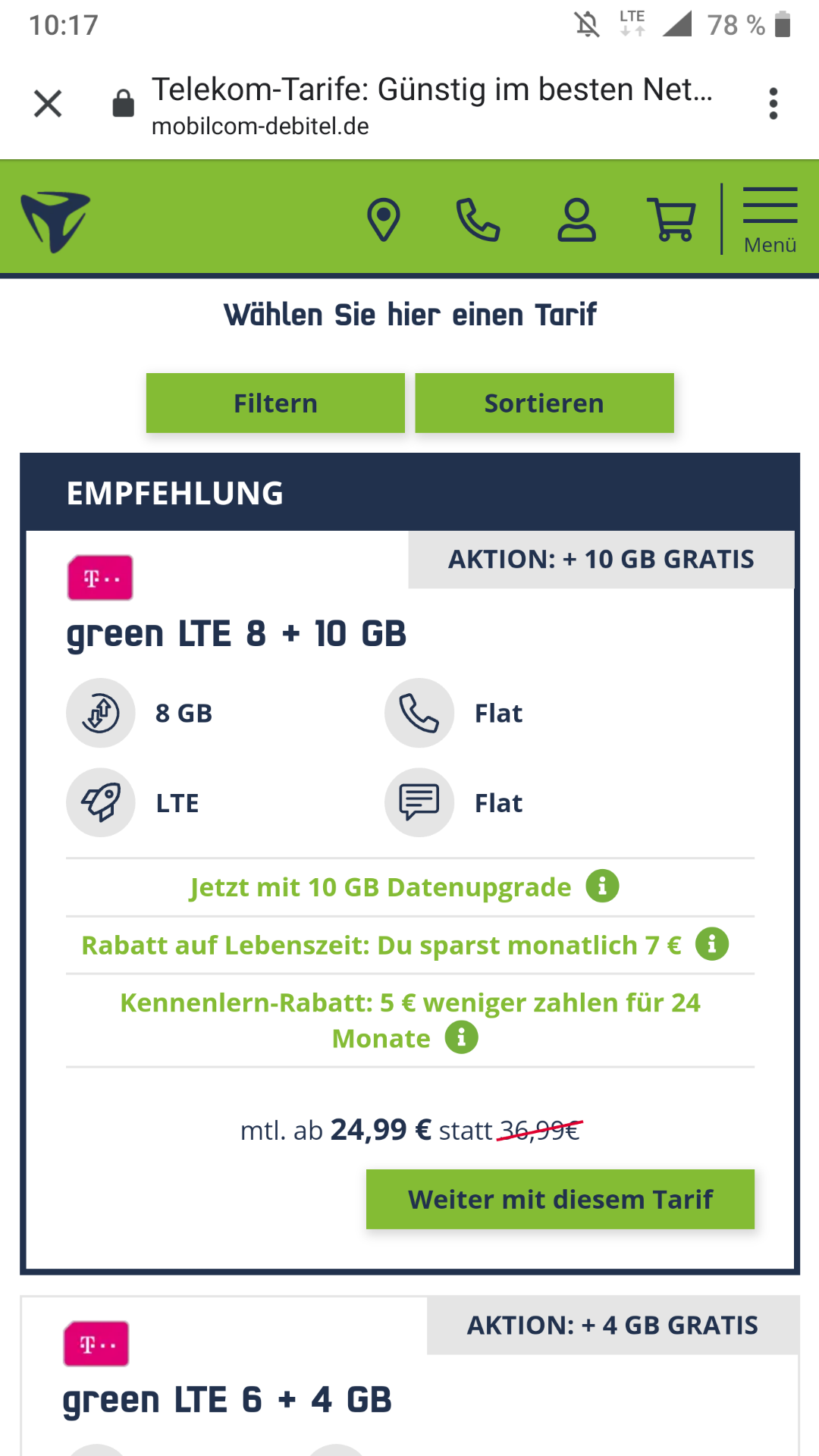
Task: Open the Menü hamburger button
Action: click(x=770, y=220)
